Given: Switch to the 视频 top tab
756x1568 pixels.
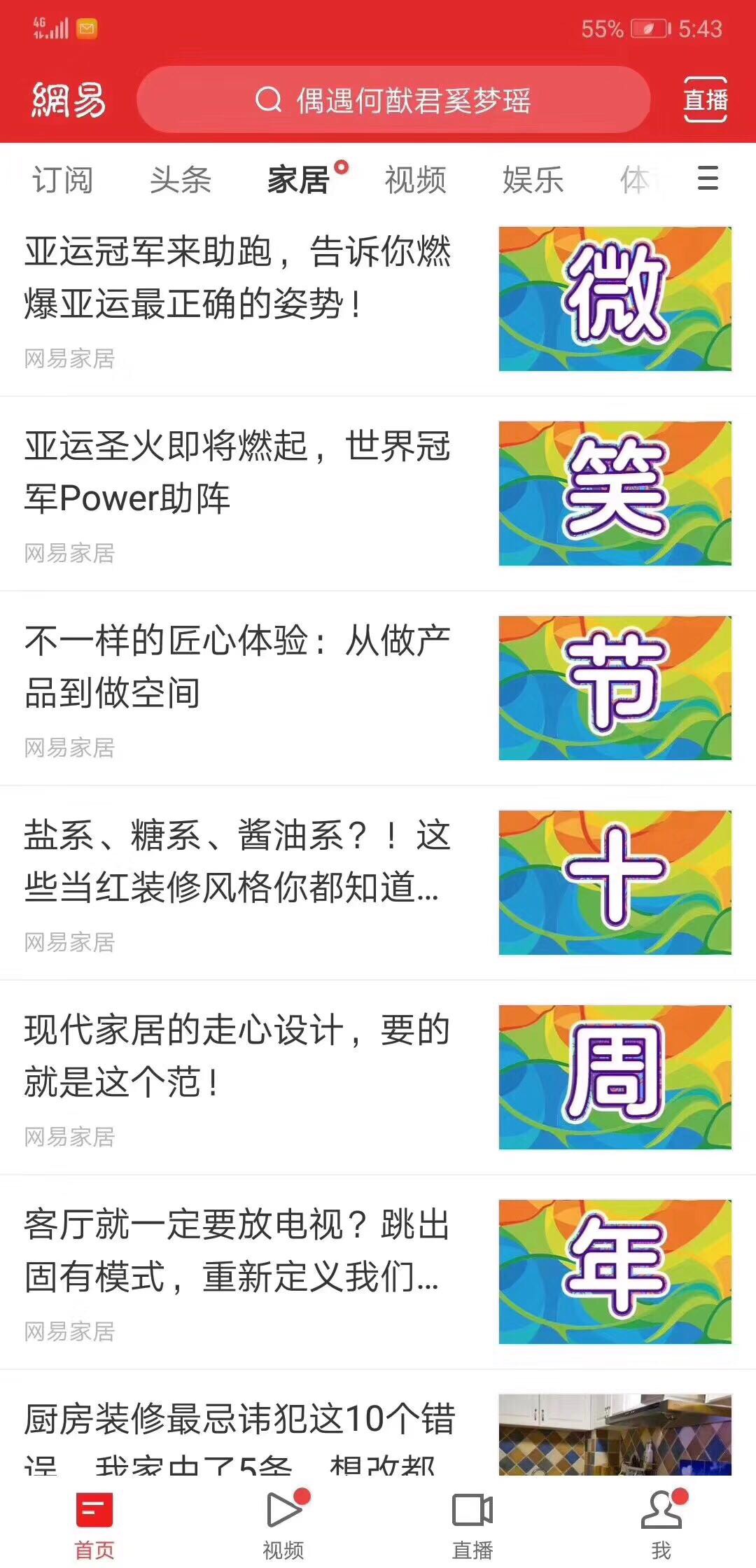Looking at the screenshot, I should pyautogui.click(x=415, y=180).
